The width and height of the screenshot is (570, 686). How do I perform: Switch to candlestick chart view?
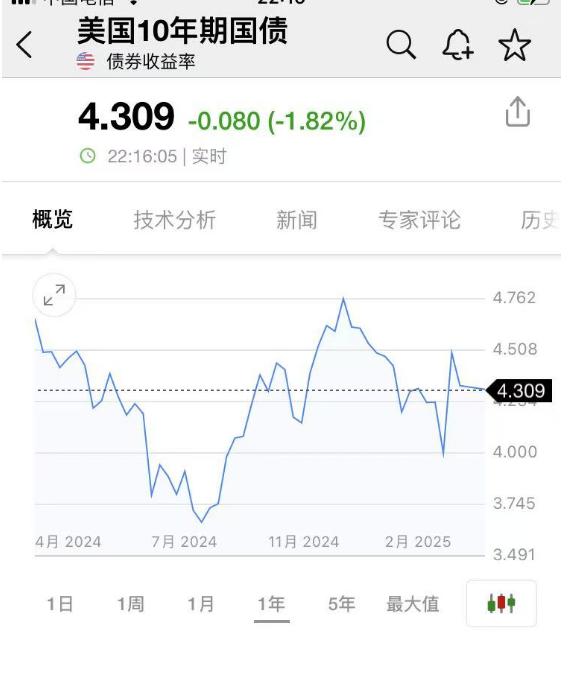point(501,604)
